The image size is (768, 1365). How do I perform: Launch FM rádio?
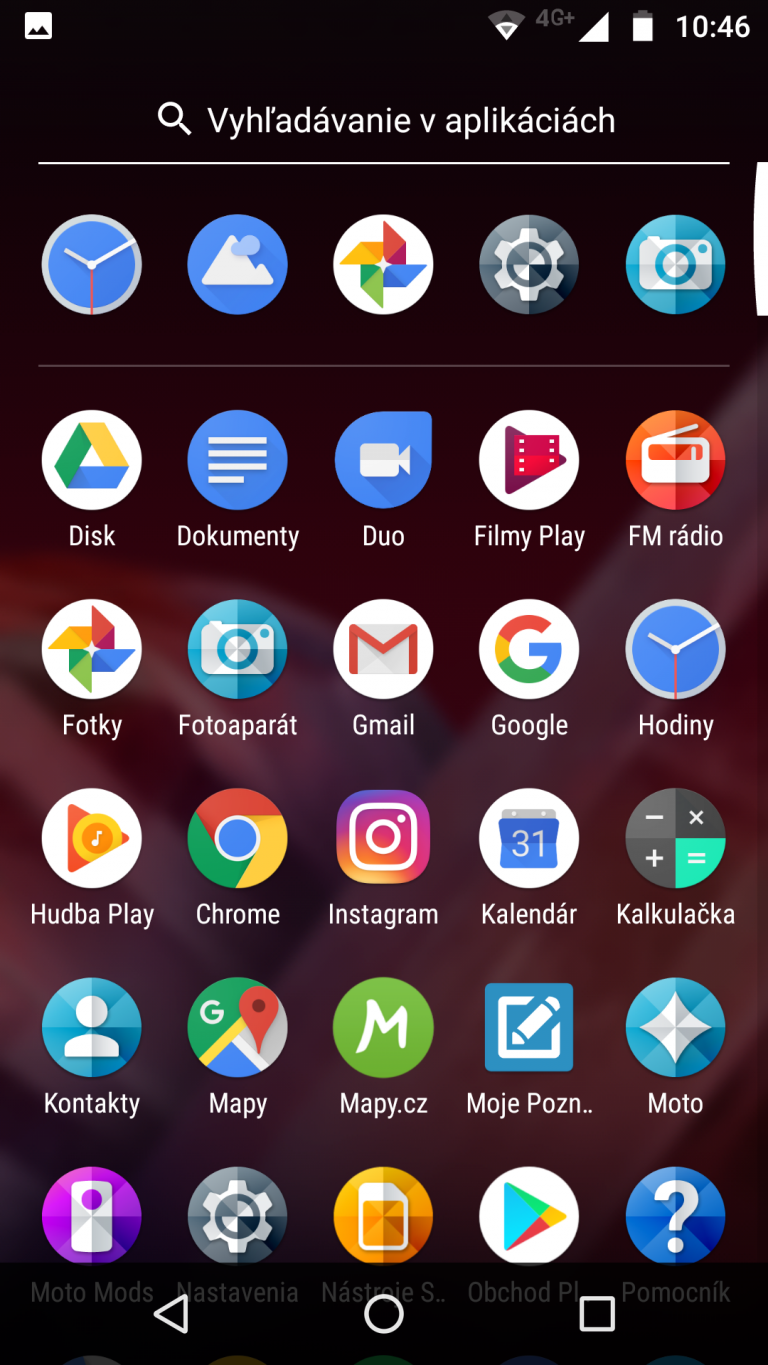point(675,461)
